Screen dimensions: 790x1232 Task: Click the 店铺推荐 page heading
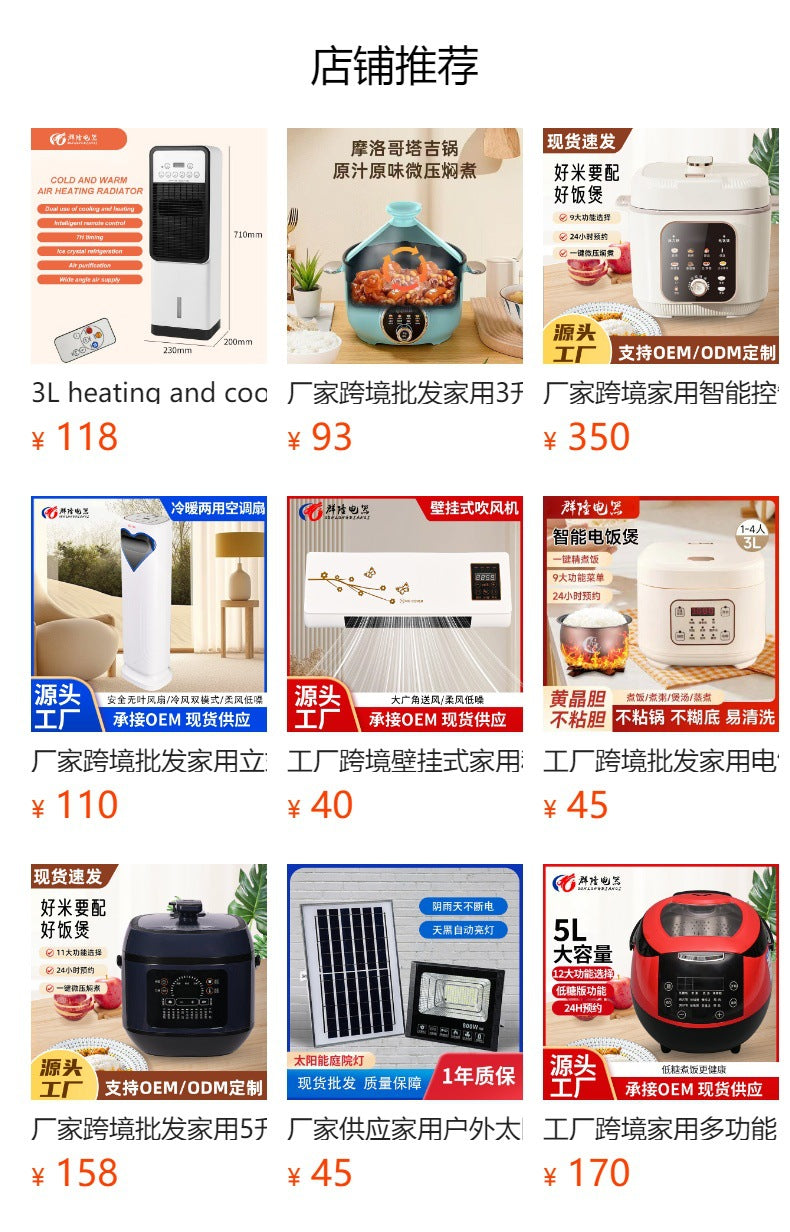click(395, 64)
